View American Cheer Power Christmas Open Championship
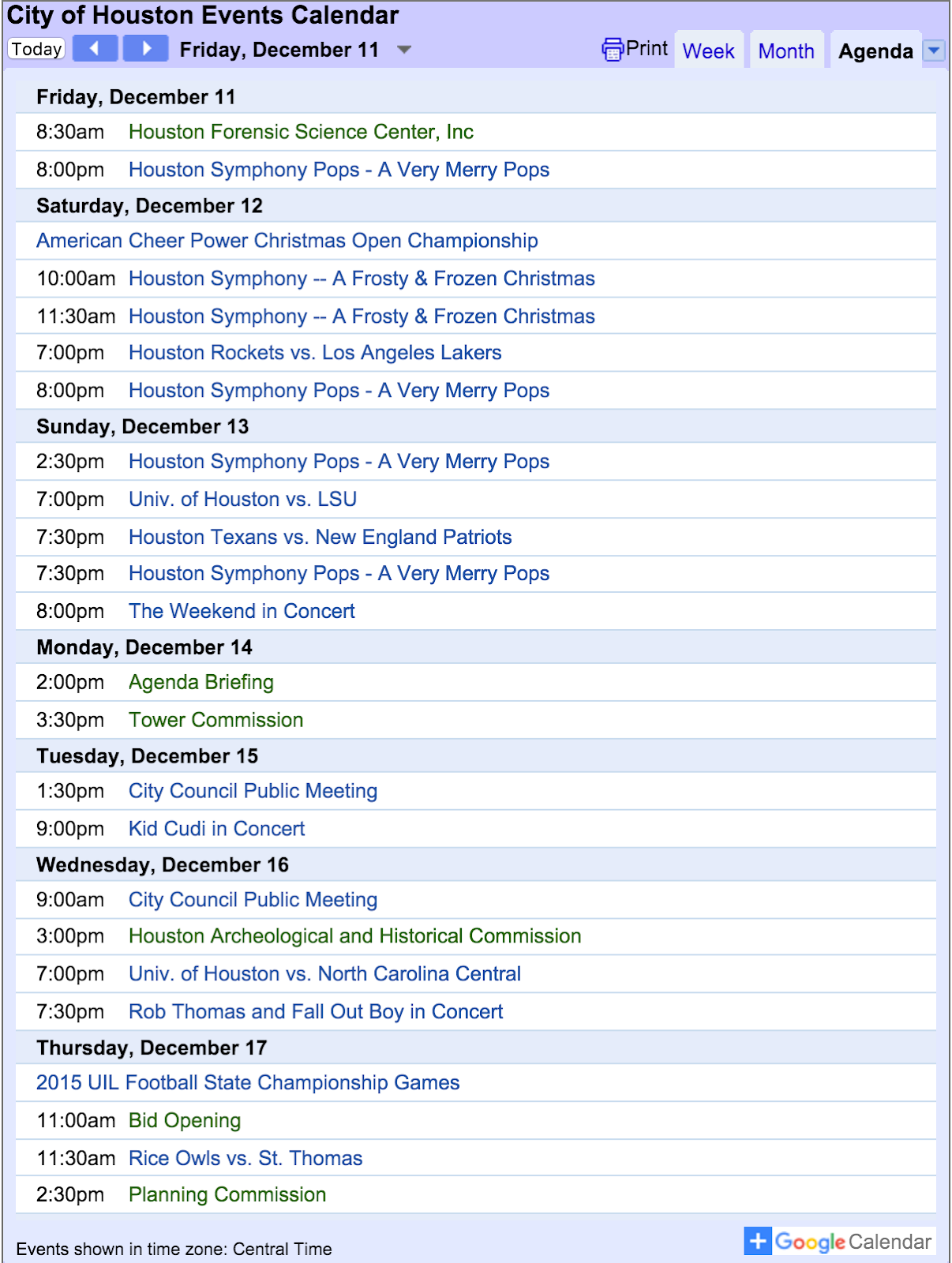Viewport: 952px width, 1263px height. point(287,241)
